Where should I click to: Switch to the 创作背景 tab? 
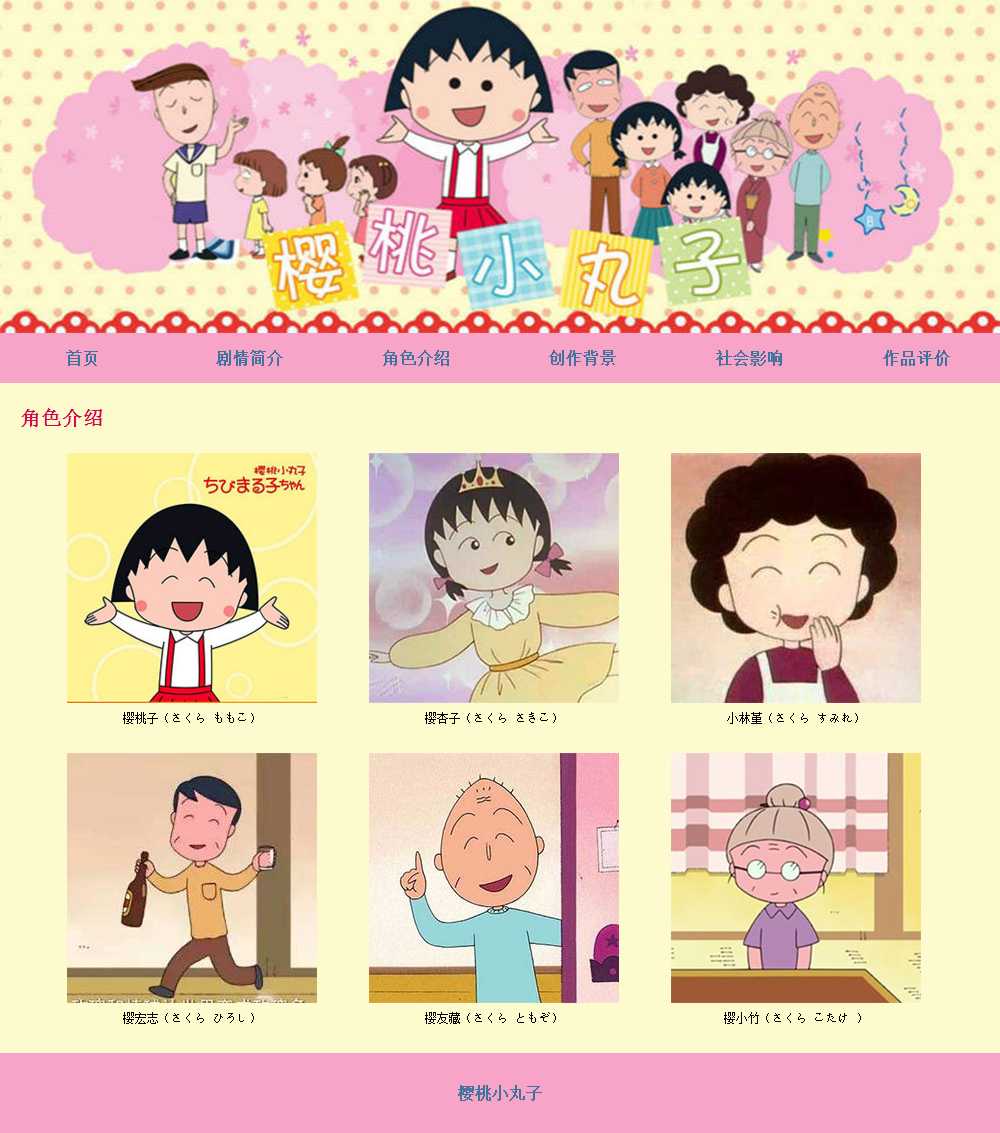[582, 359]
